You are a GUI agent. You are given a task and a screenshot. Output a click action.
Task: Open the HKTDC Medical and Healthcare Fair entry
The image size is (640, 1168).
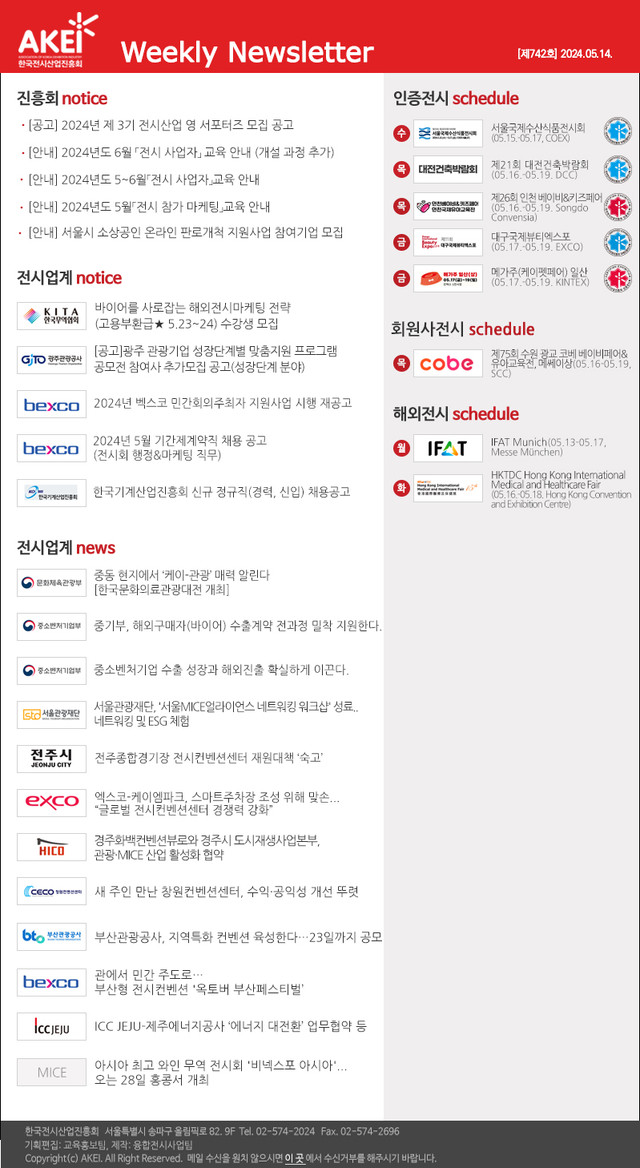[560, 489]
